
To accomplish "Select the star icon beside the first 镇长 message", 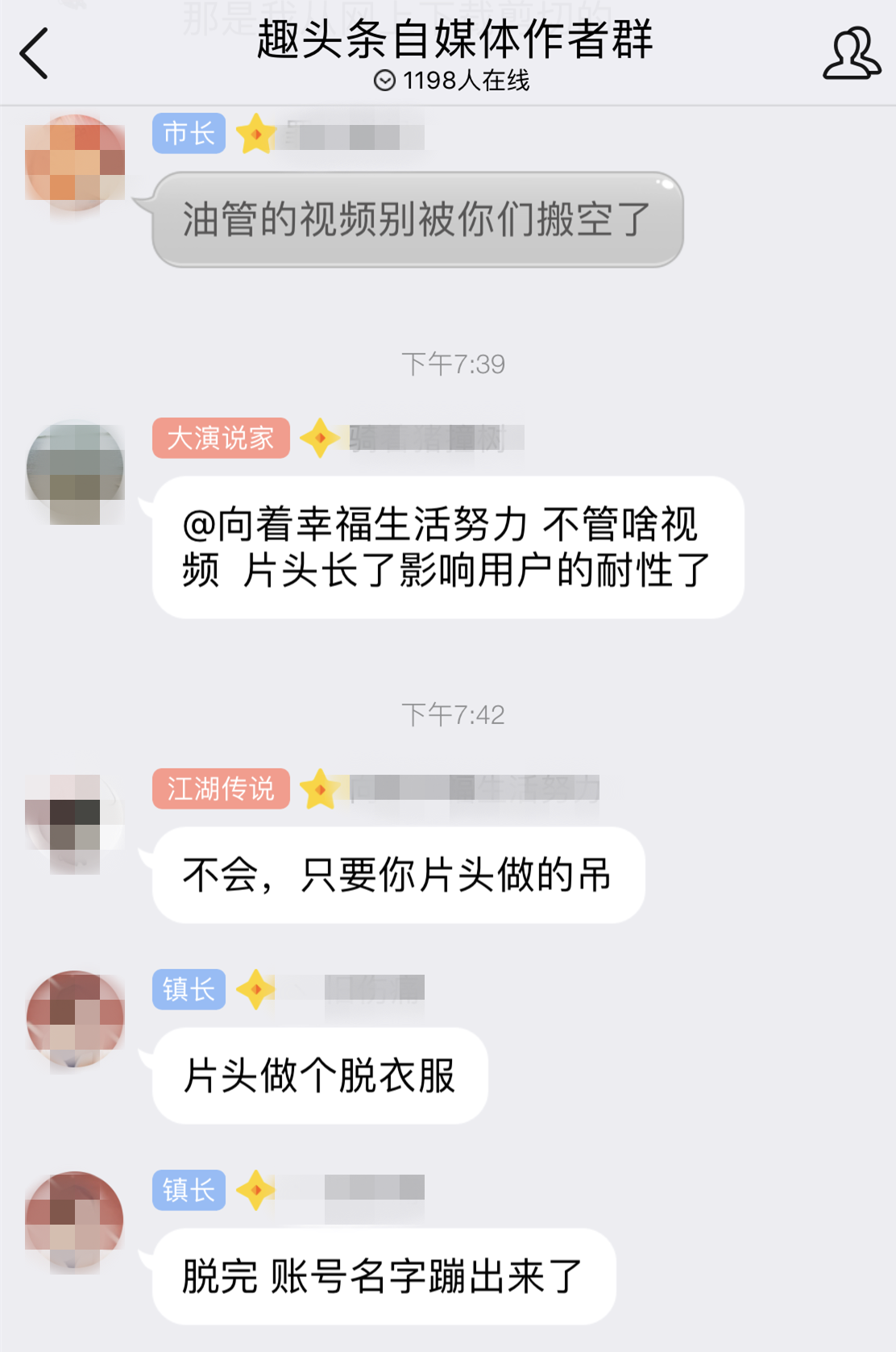I will [255, 989].
